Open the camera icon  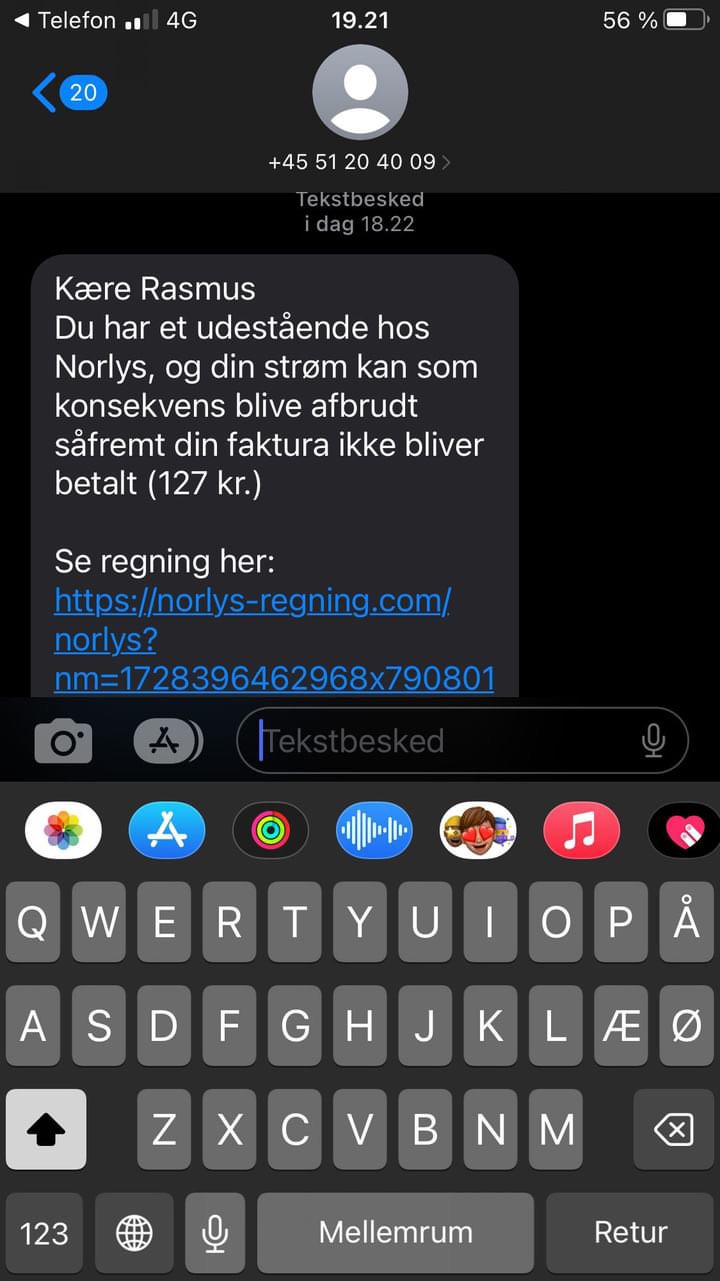tap(63, 741)
